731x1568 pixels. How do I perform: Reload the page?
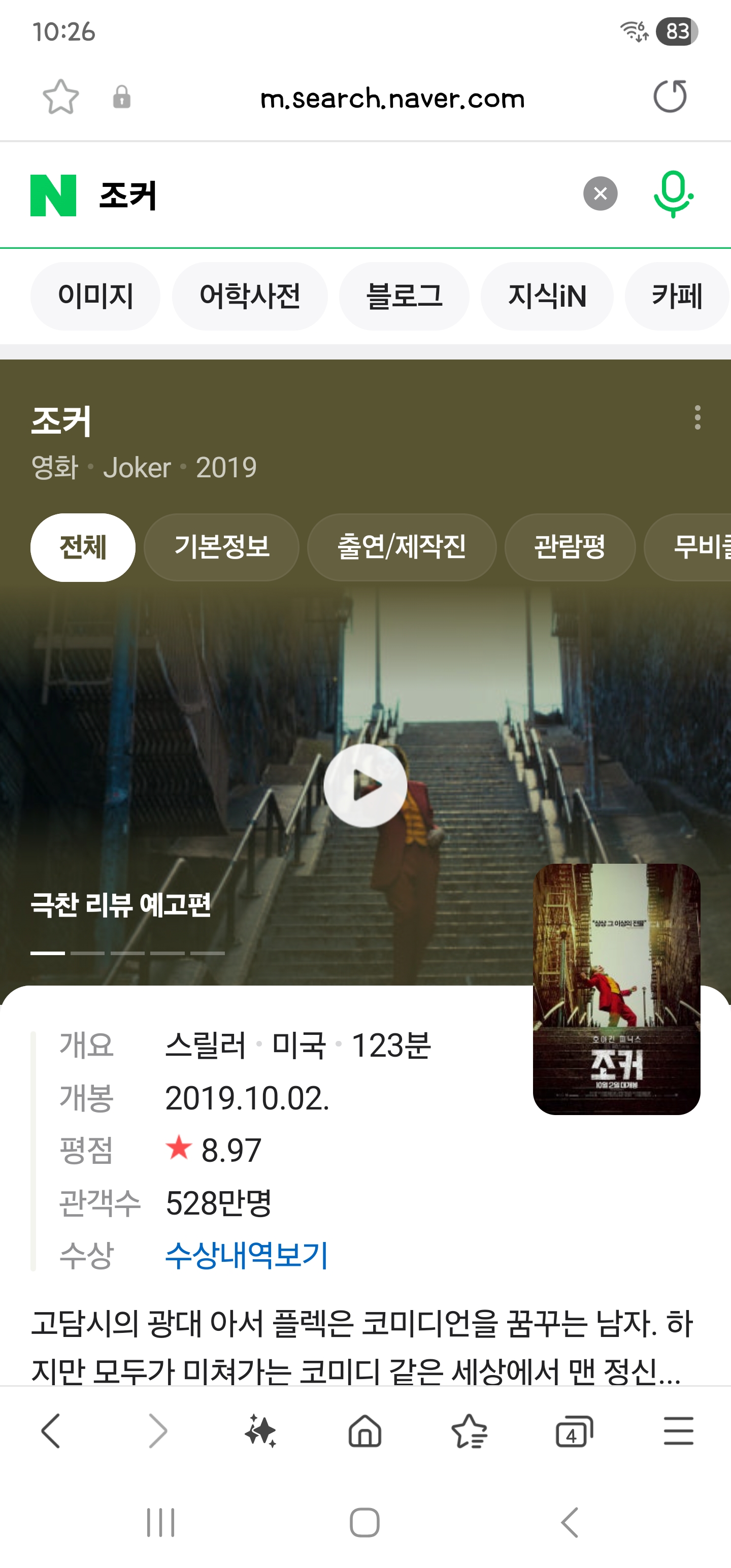coord(670,96)
